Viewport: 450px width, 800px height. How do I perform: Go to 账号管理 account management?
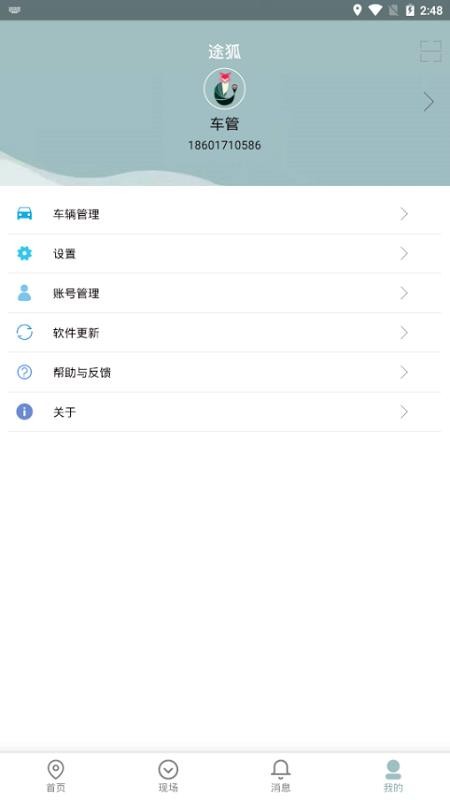coord(224,293)
